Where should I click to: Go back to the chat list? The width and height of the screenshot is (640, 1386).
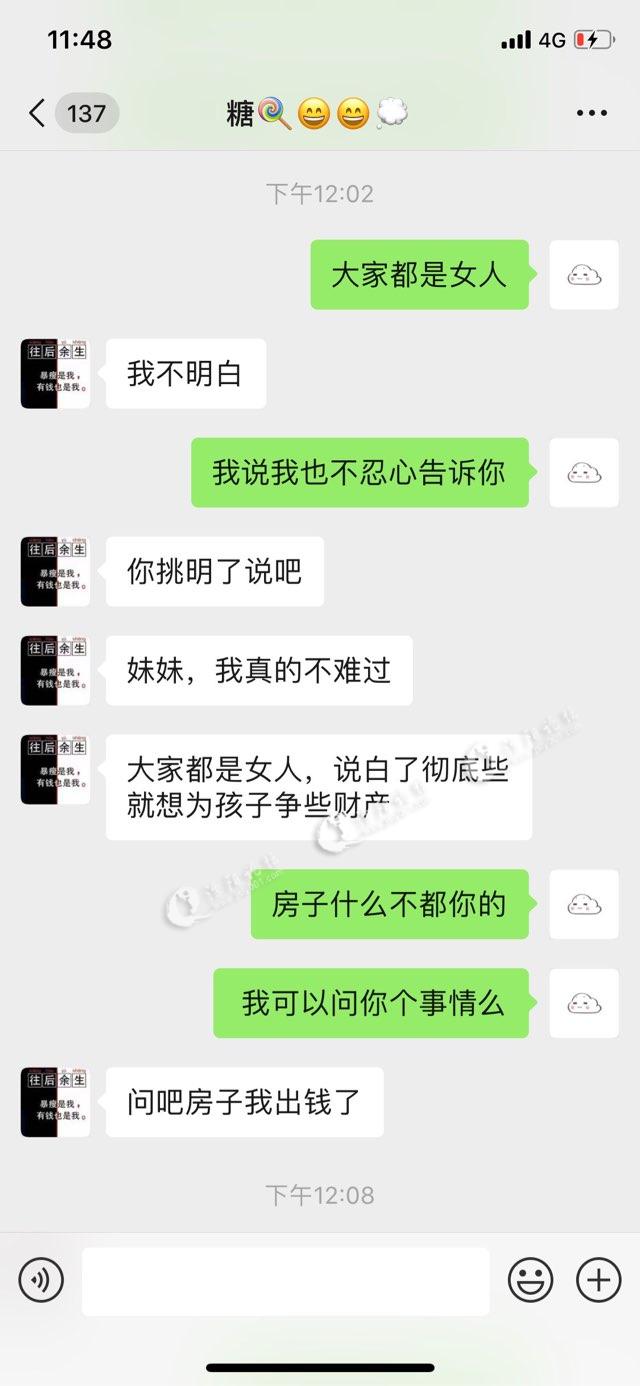(38, 113)
